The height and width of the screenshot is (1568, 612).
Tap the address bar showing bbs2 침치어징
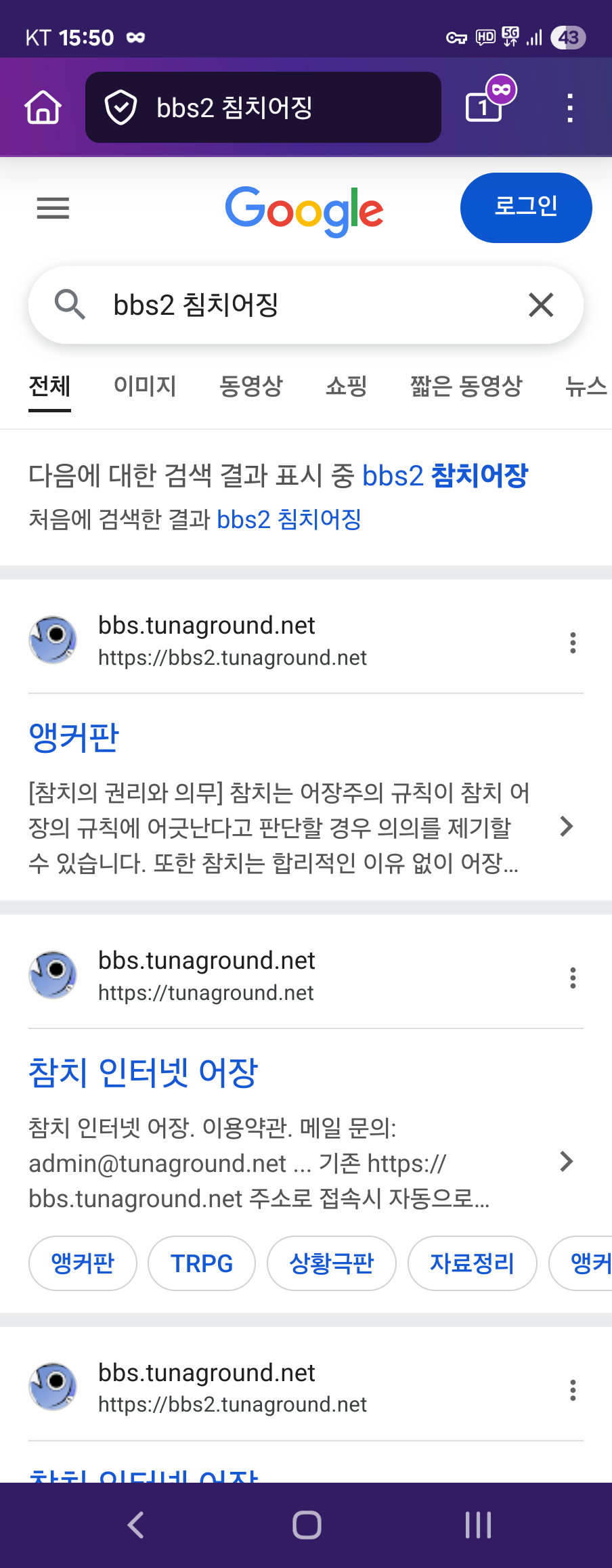[x=263, y=107]
